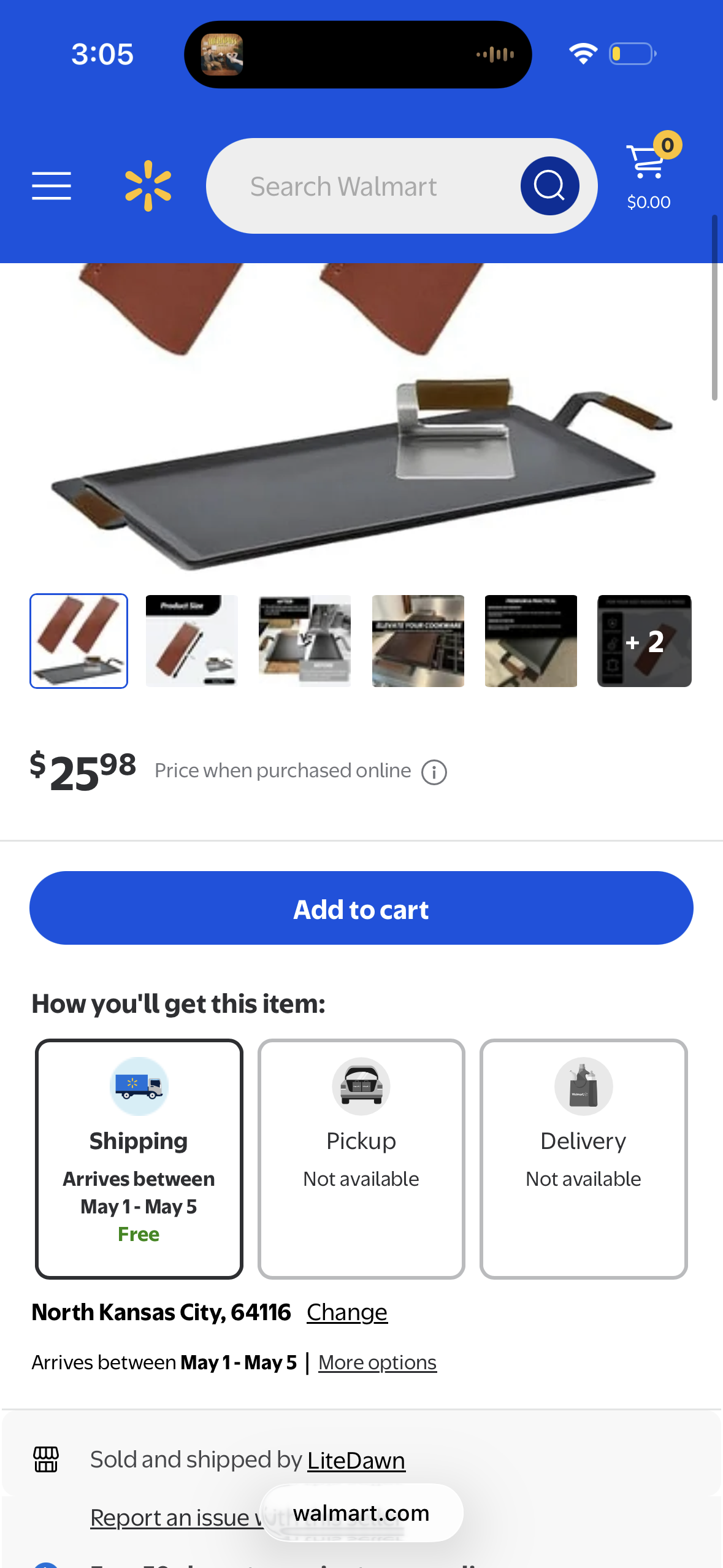The width and height of the screenshot is (723, 1568).
Task: Change the North Kansas City location
Action: (347, 1312)
